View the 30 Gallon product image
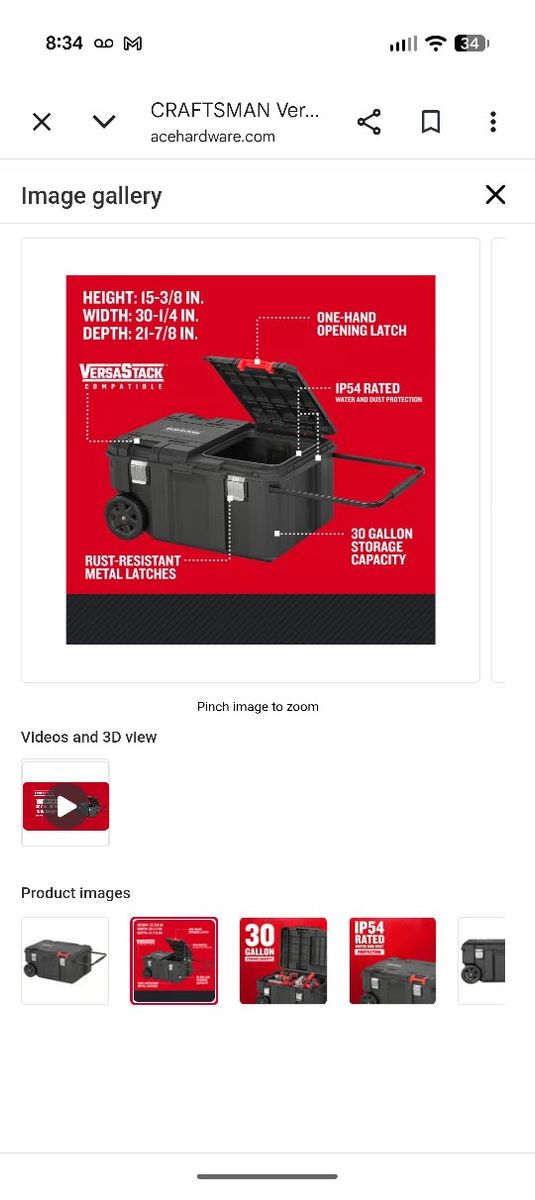This screenshot has width=535, height=1200. point(283,961)
